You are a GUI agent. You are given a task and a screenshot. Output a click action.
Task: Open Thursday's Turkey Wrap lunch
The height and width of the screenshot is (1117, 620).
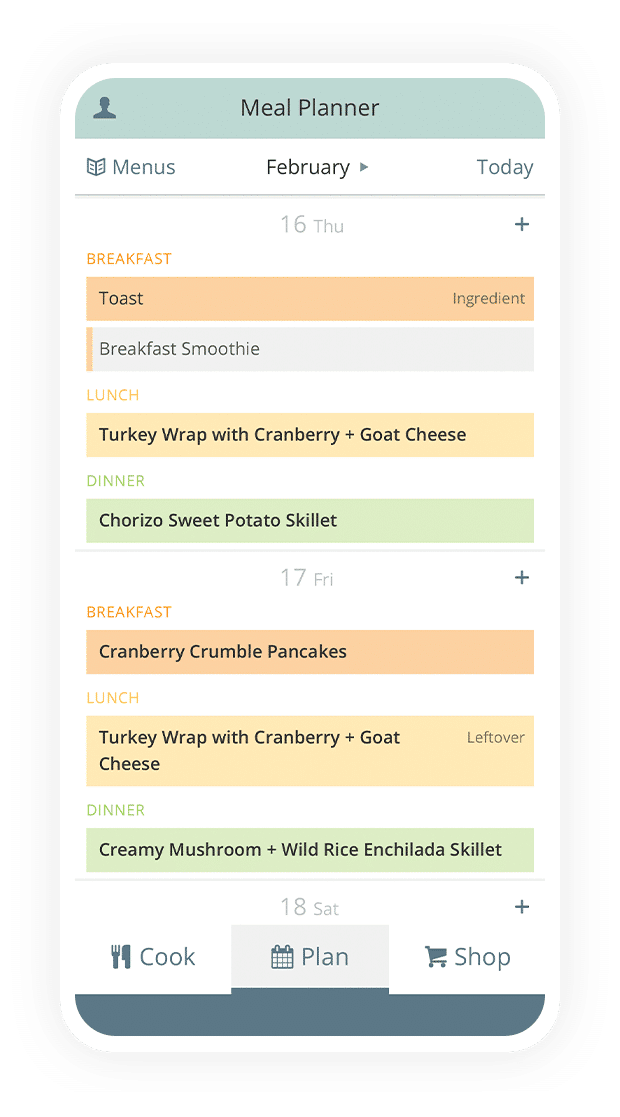tap(310, 435)
